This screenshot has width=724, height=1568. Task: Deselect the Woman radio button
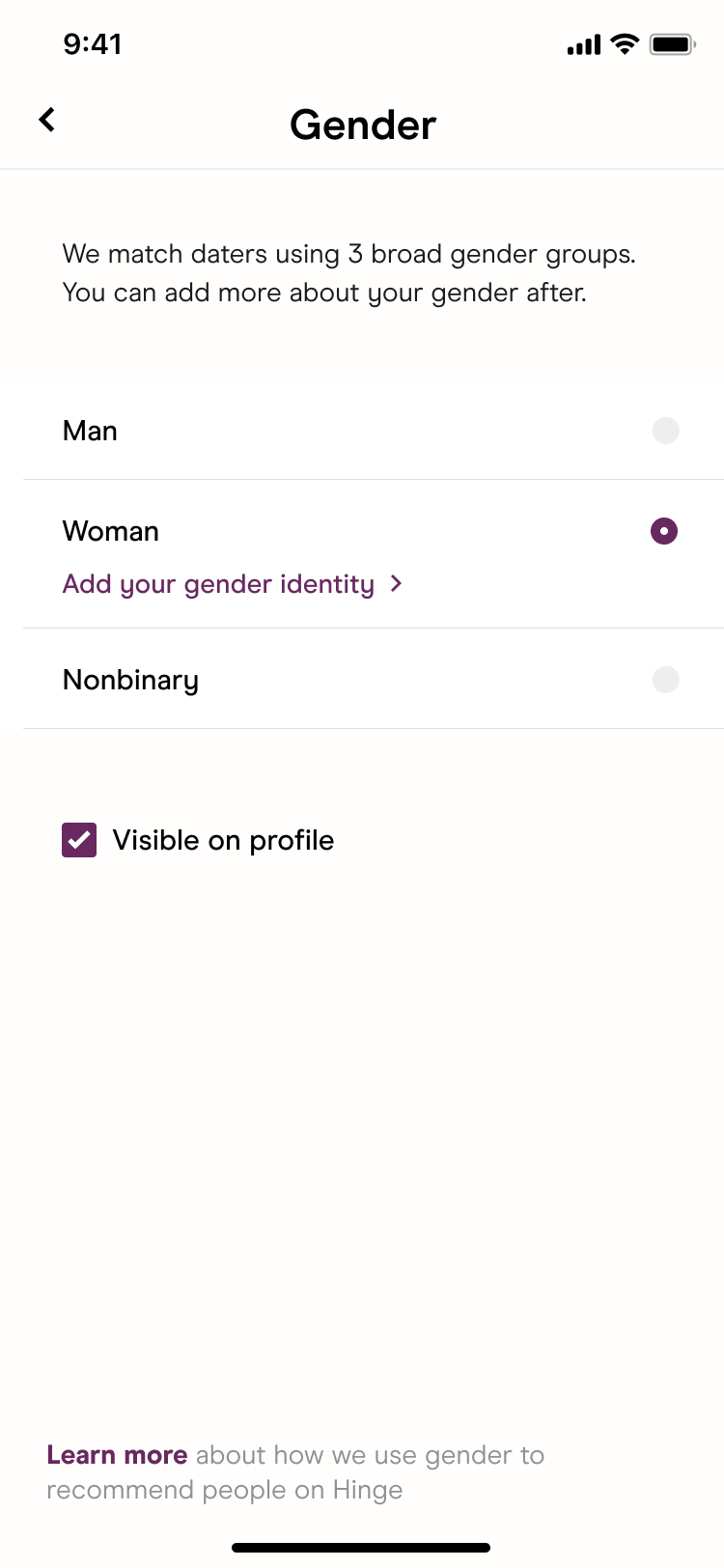(x=663, y=531)
